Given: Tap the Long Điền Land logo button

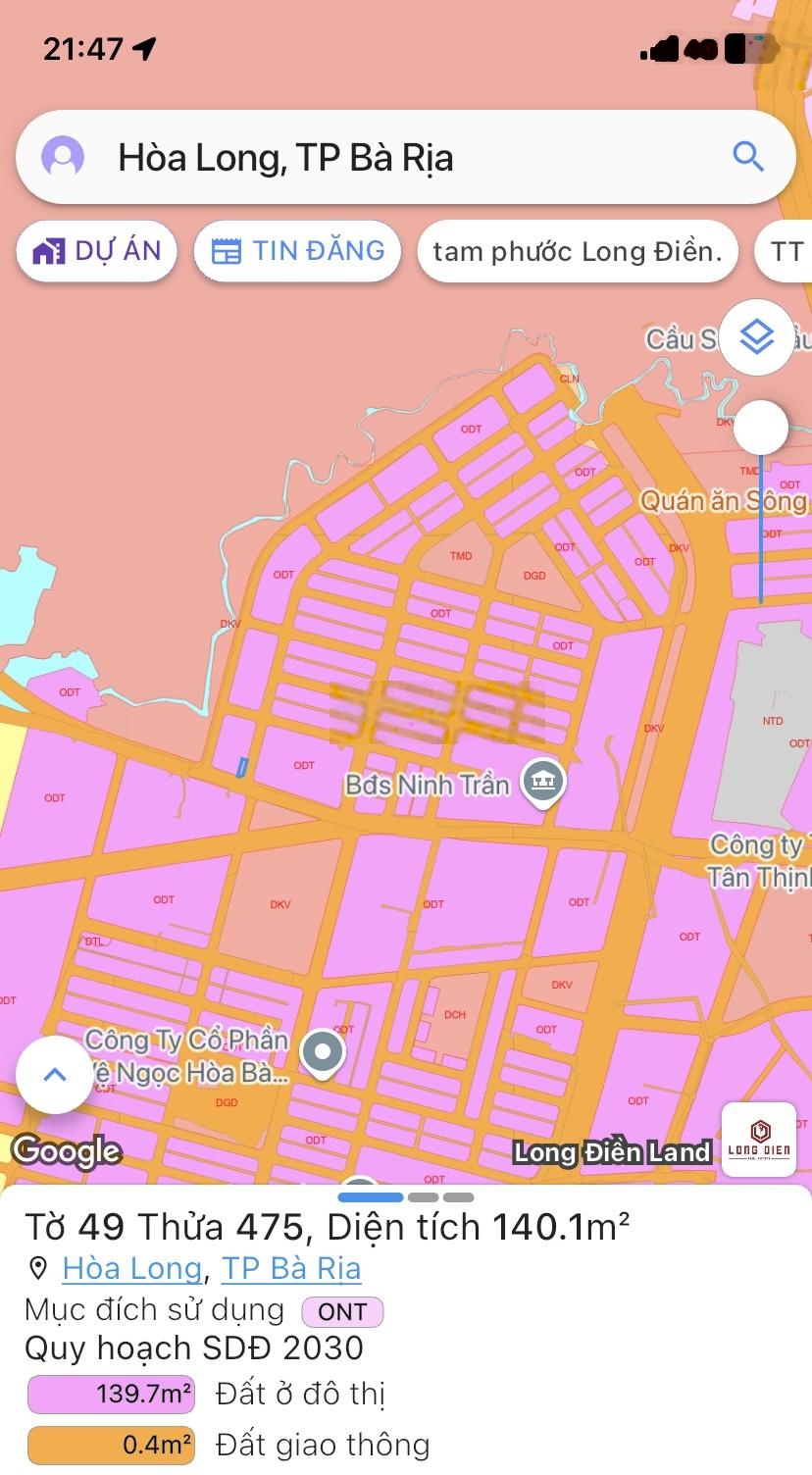Looking at the screenshot, I should tap(759, 1139).
